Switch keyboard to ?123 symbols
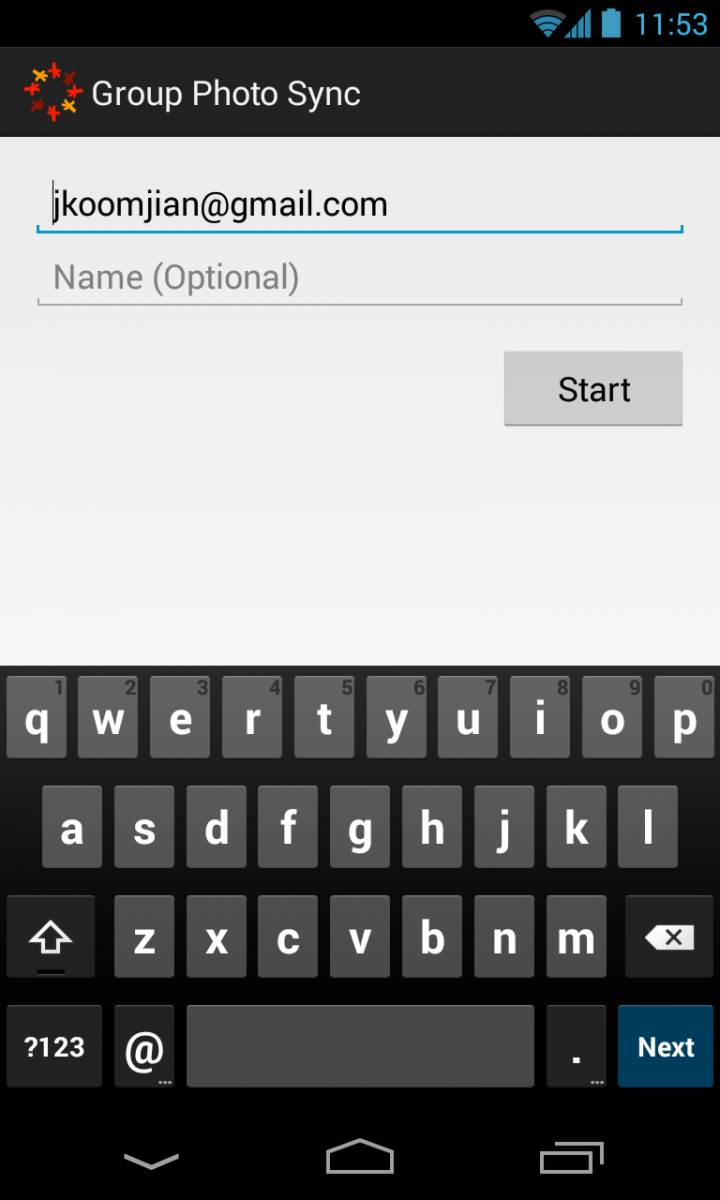This screenshot has width=720, height=1200. [54, 1047]
